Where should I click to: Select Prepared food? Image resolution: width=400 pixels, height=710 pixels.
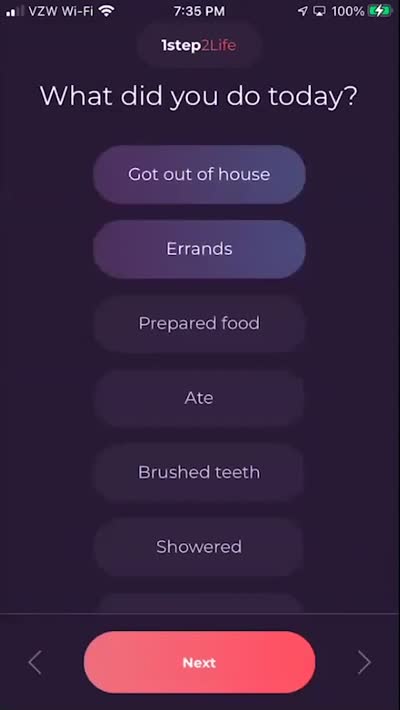pos(199,323)
